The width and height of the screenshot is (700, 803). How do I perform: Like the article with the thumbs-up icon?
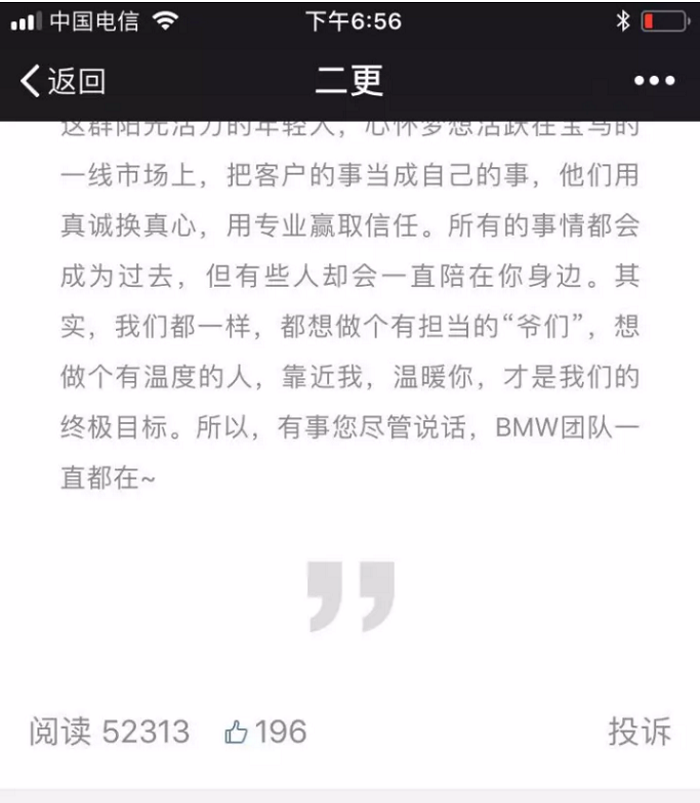pos(236,733)
